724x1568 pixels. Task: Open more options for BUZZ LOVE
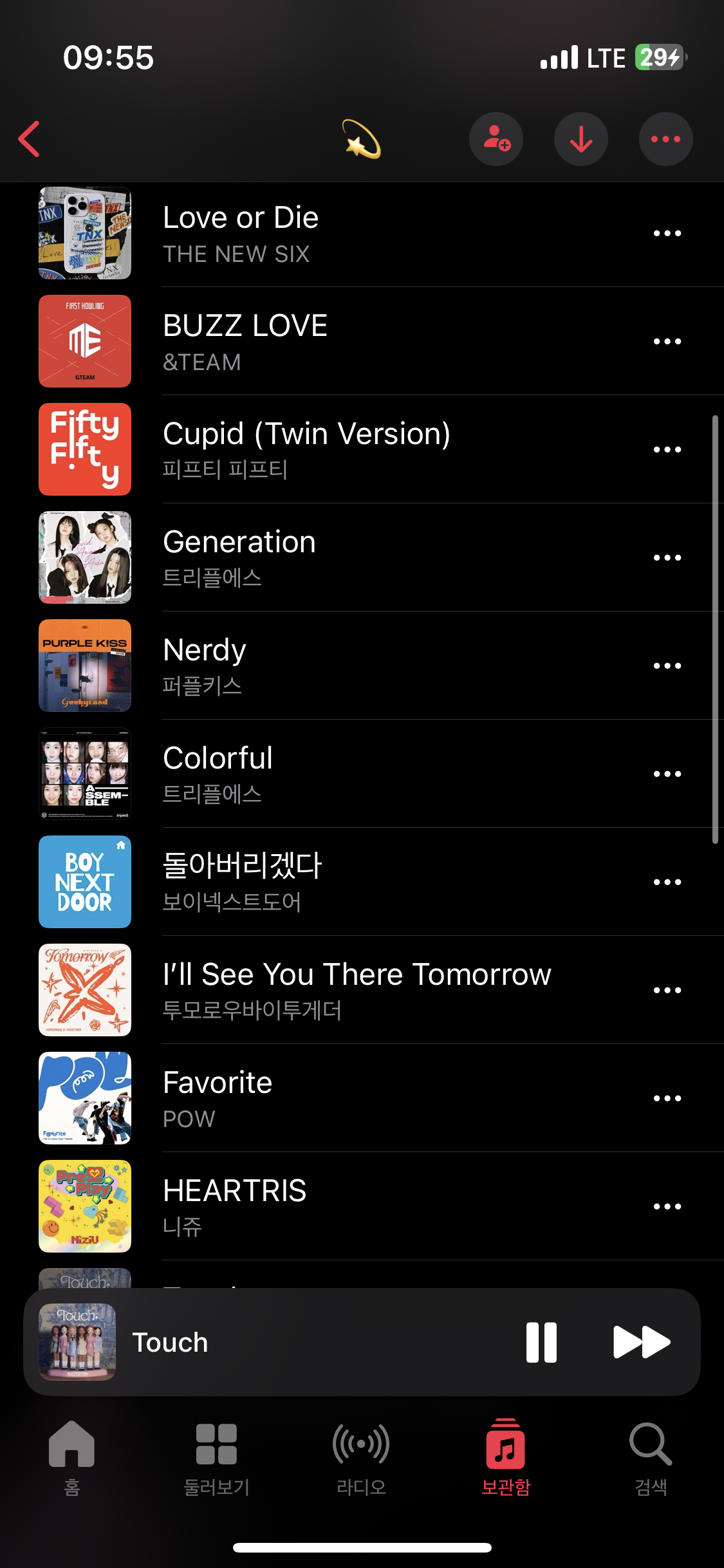click(667, 342)
